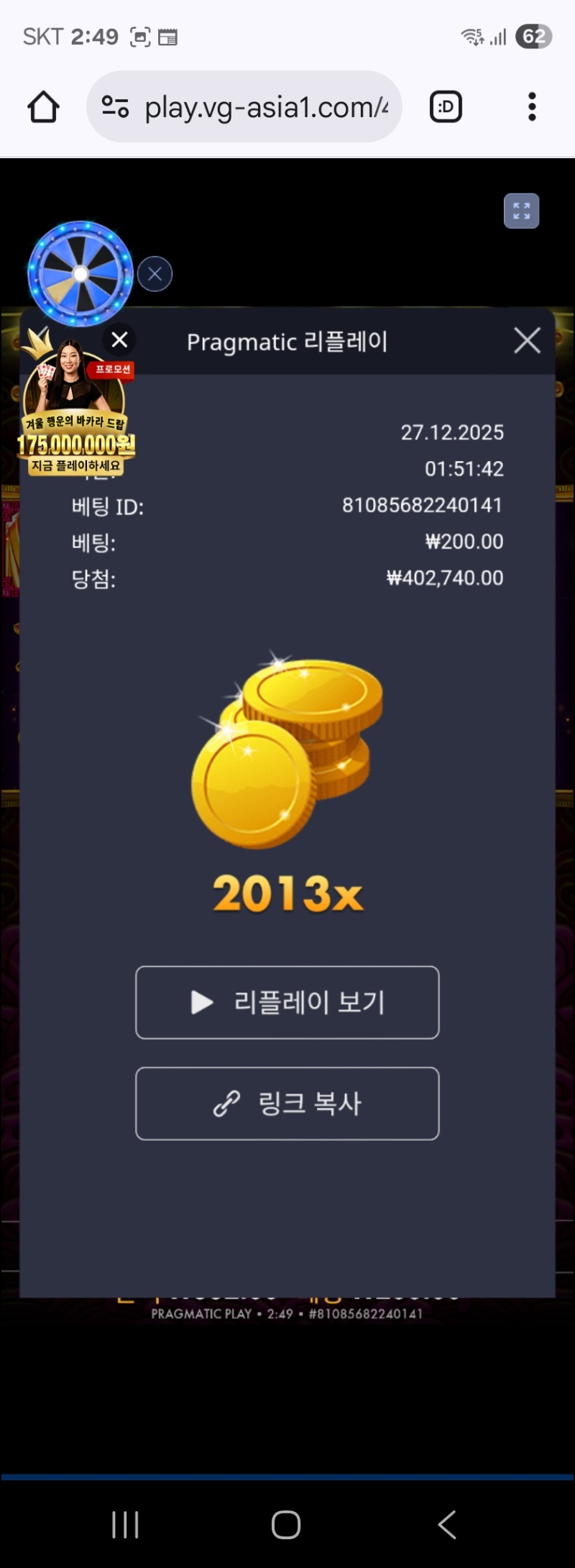Screen dimensions: 575x1568
Task: Open the browser tab switcher
Action: tap(446, 107)
